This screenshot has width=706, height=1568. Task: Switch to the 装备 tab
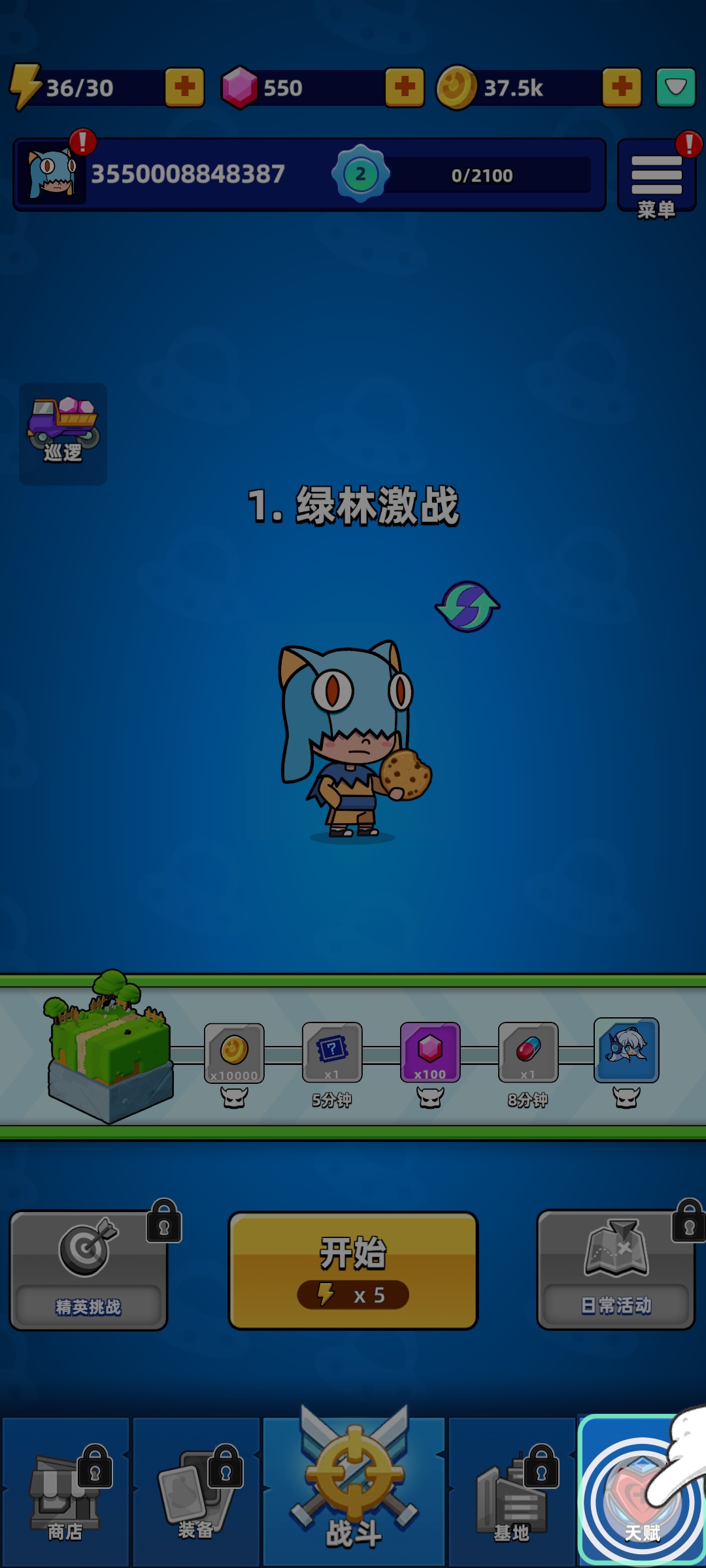click(x=196, y=1492)
